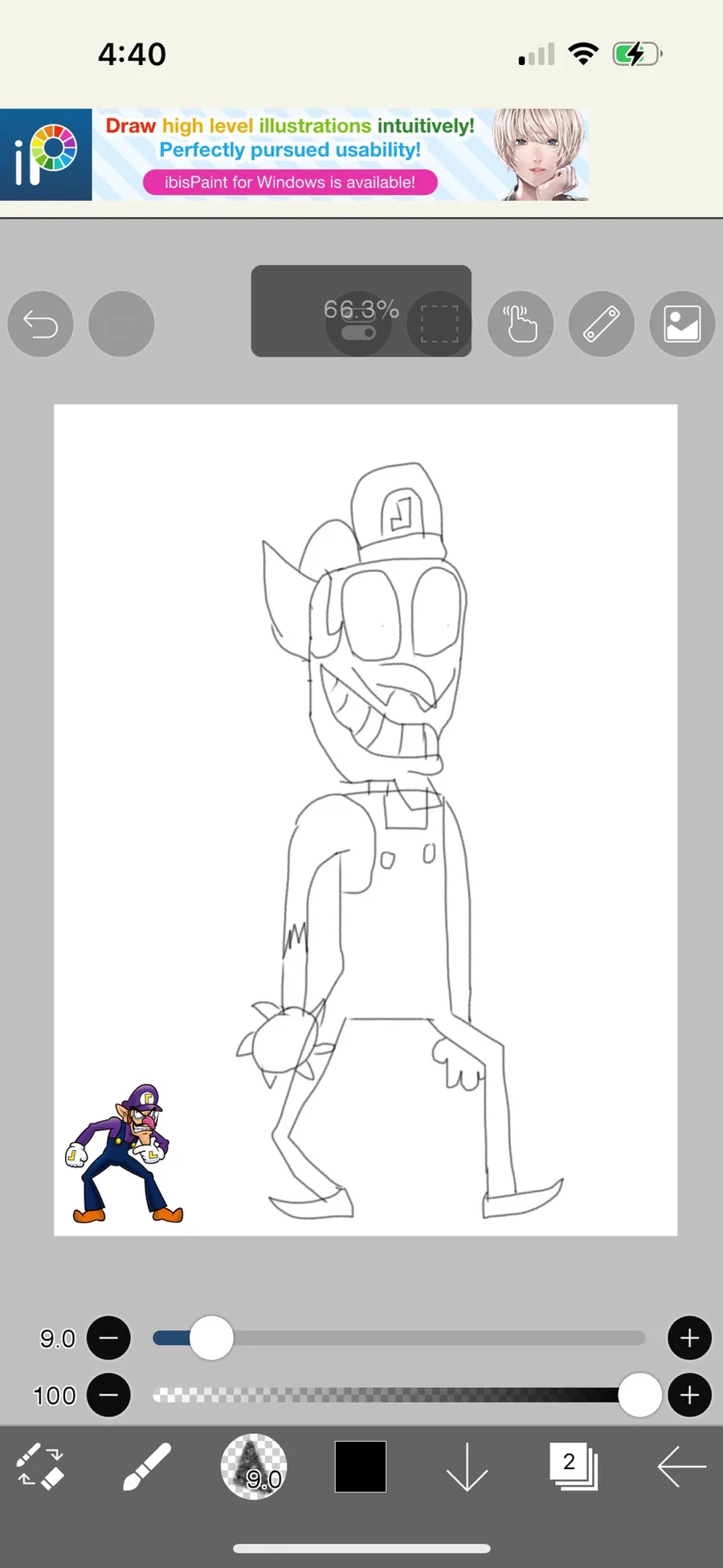This screenshot has height=1568, width=723.
Task: Open brush settings showing 9.0
Action: 254,1467
